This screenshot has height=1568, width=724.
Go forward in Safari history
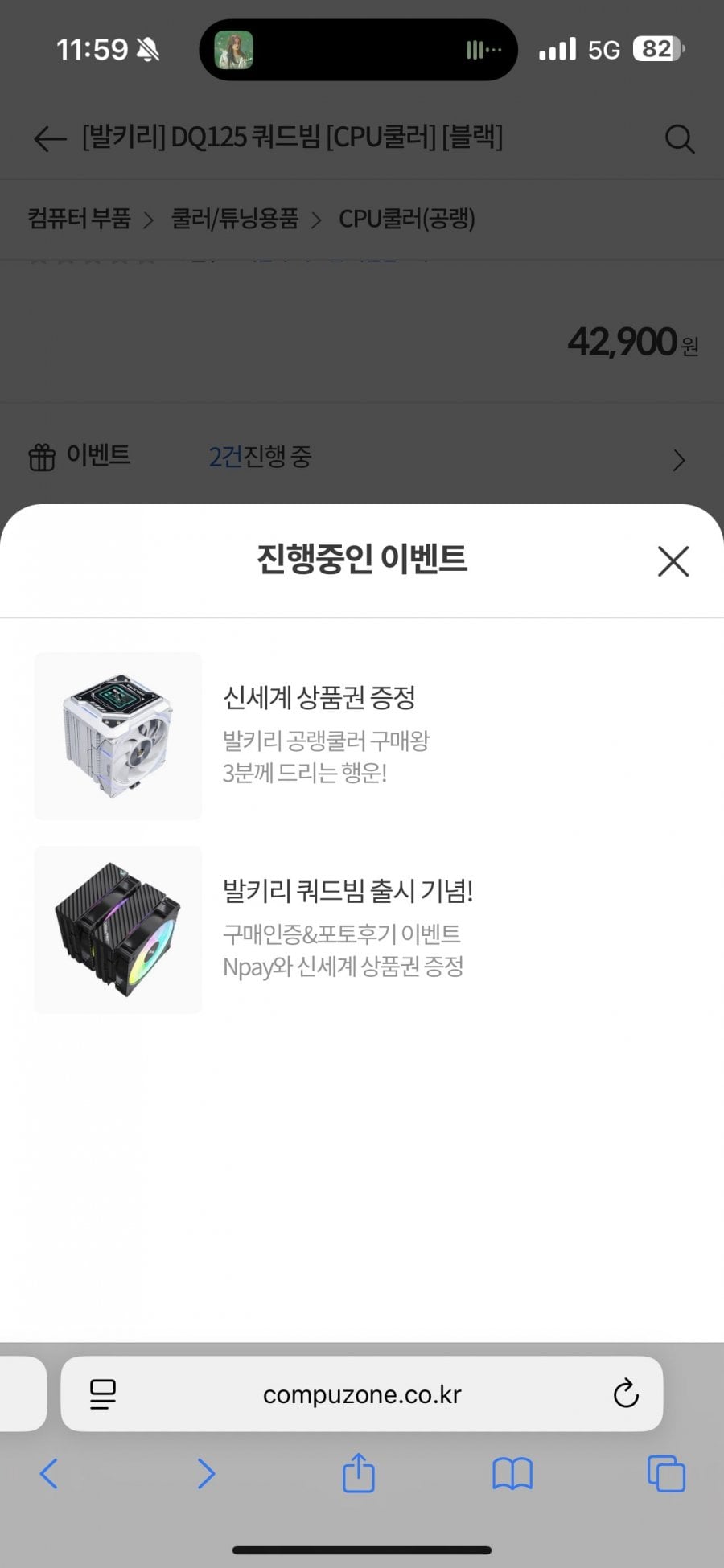point(206,1473)
